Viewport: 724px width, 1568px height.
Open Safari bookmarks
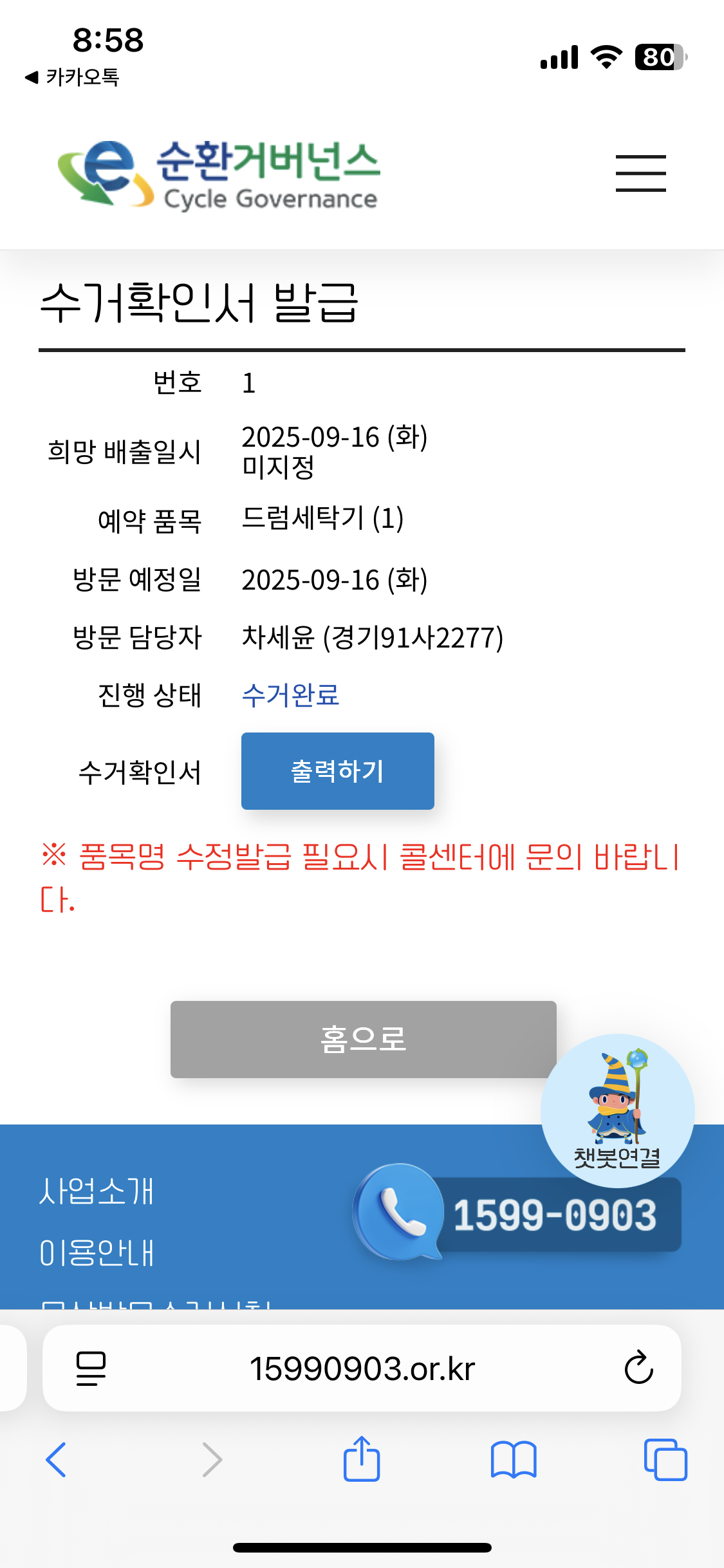click(x=513, y=1460)
